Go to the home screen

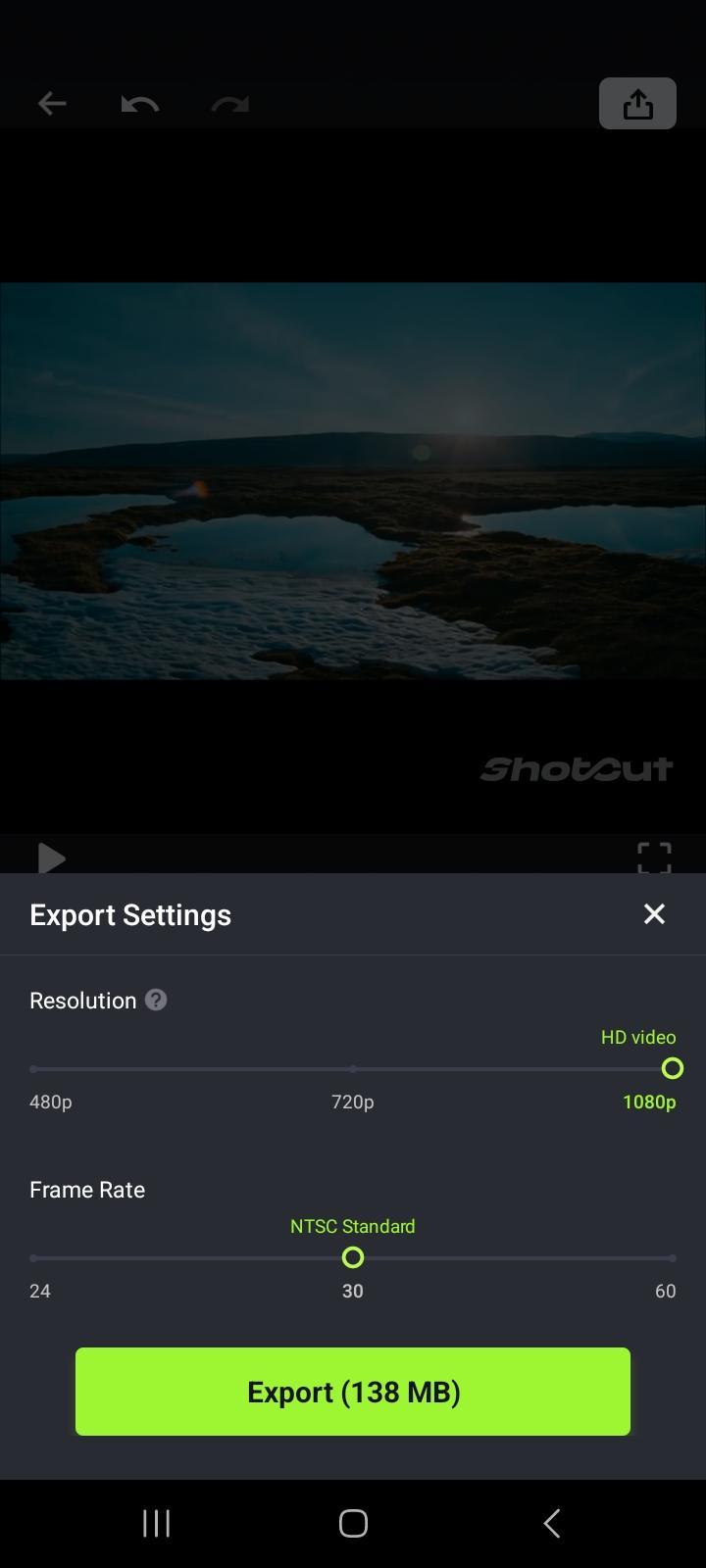[x=353, y=1523]
